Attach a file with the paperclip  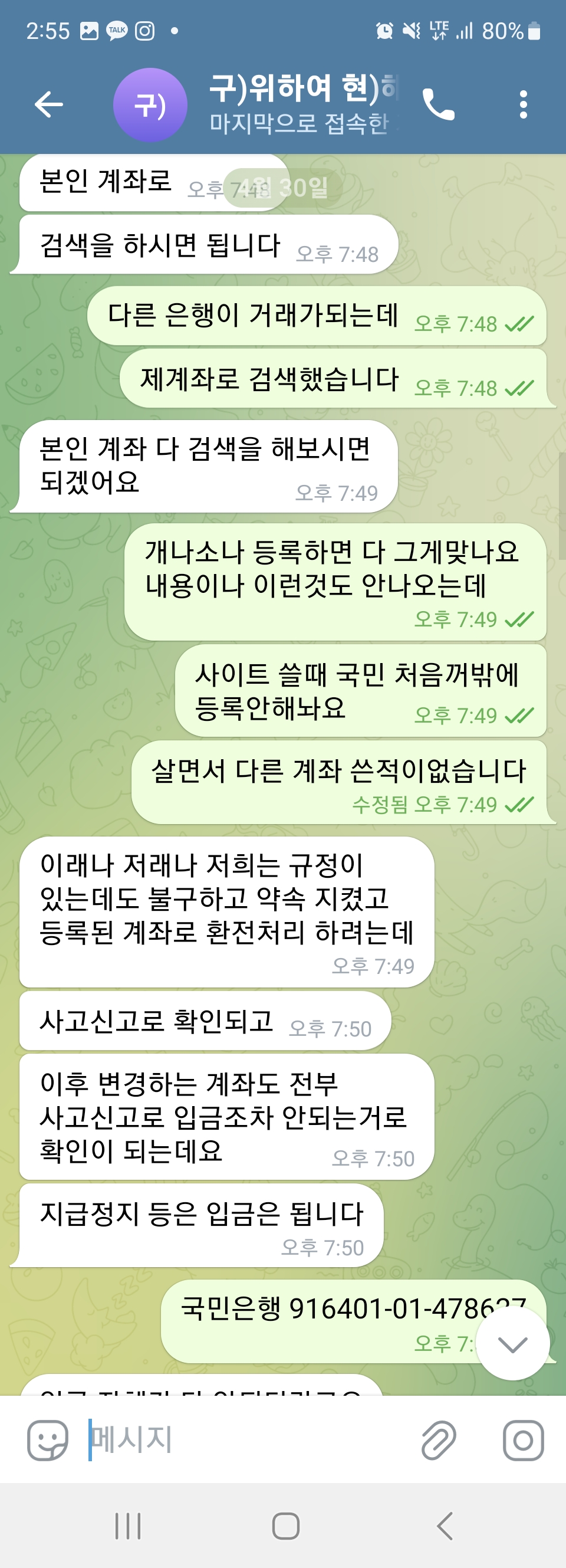point(438,1440)
